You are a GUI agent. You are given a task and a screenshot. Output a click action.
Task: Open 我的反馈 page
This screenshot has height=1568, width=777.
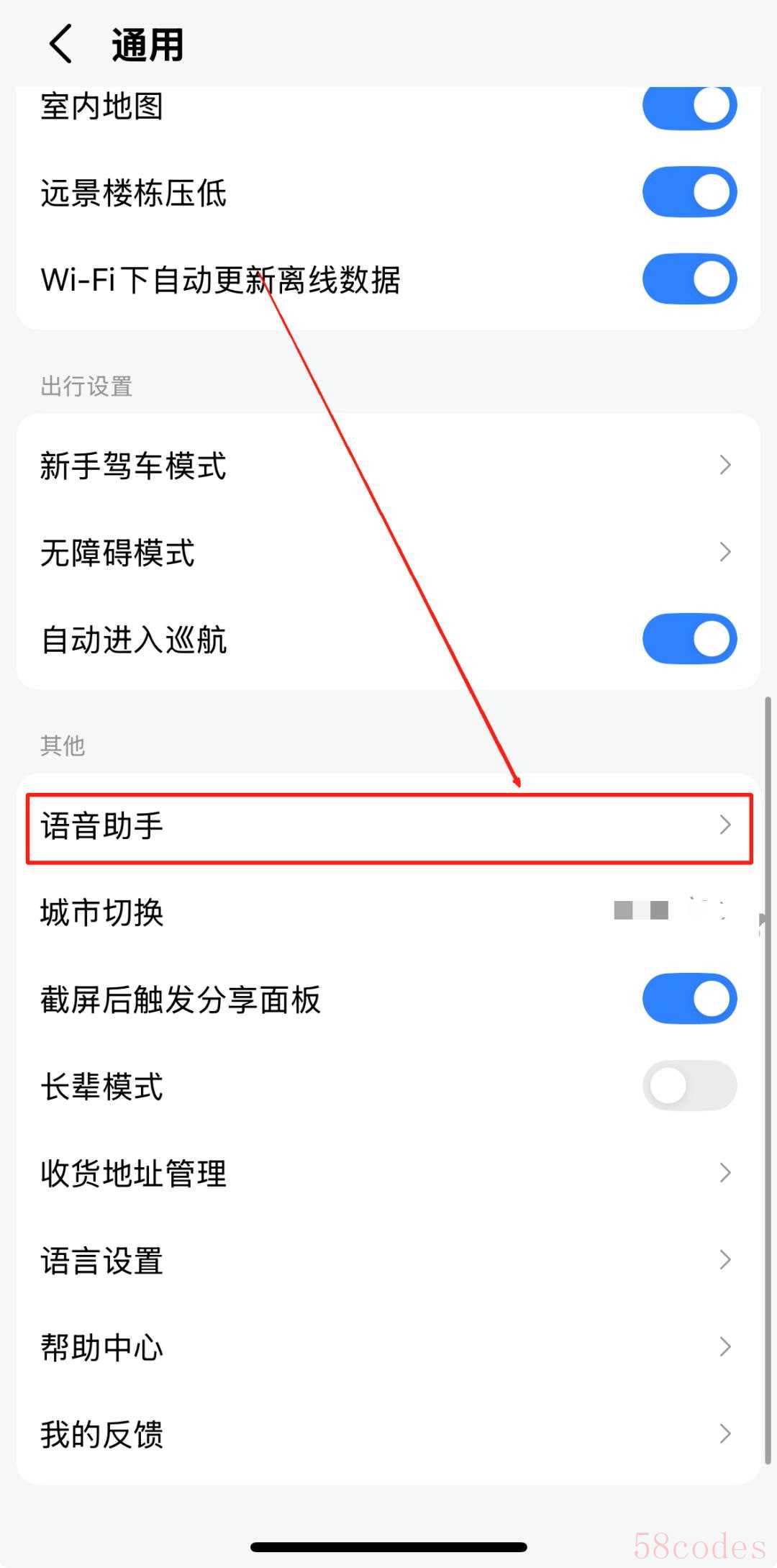click(388, 1433)
